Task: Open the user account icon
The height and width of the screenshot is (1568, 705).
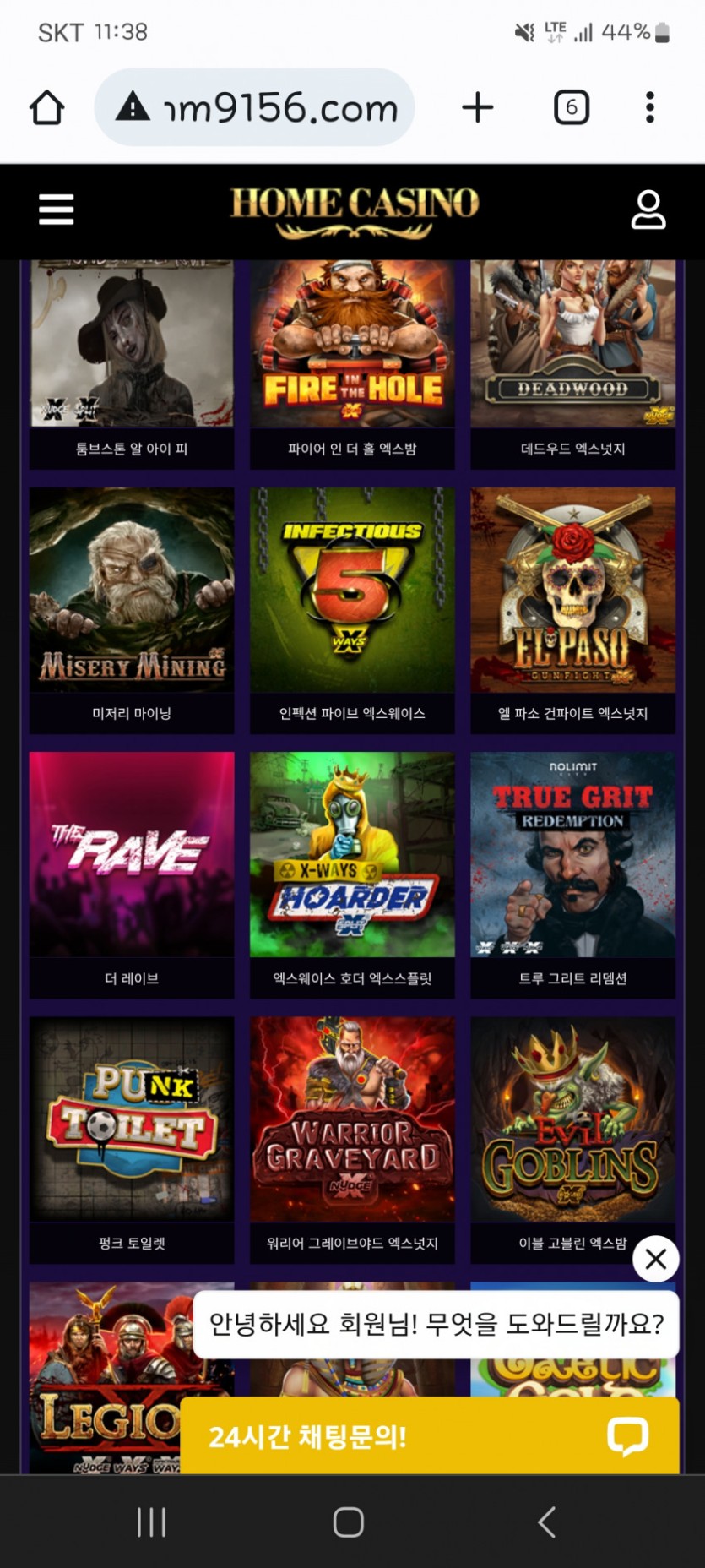Action: pyautogui.click(x=648, y=210)
